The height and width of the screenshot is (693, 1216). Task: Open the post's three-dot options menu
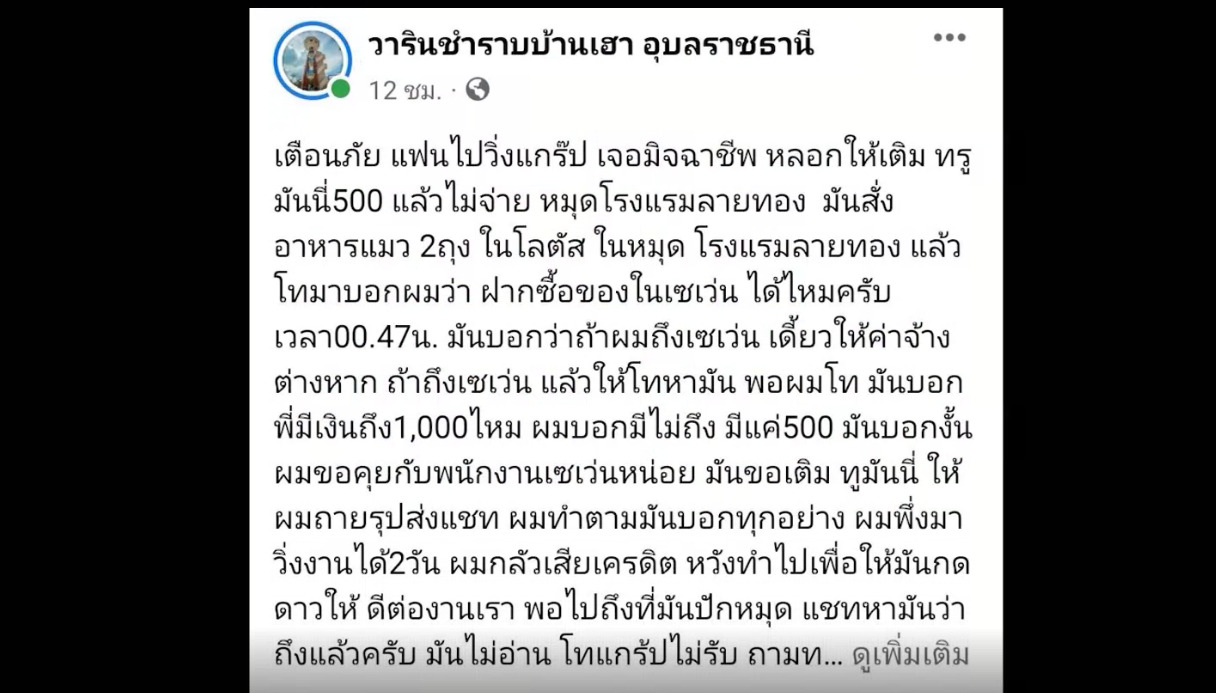click(x=948, y=38)
